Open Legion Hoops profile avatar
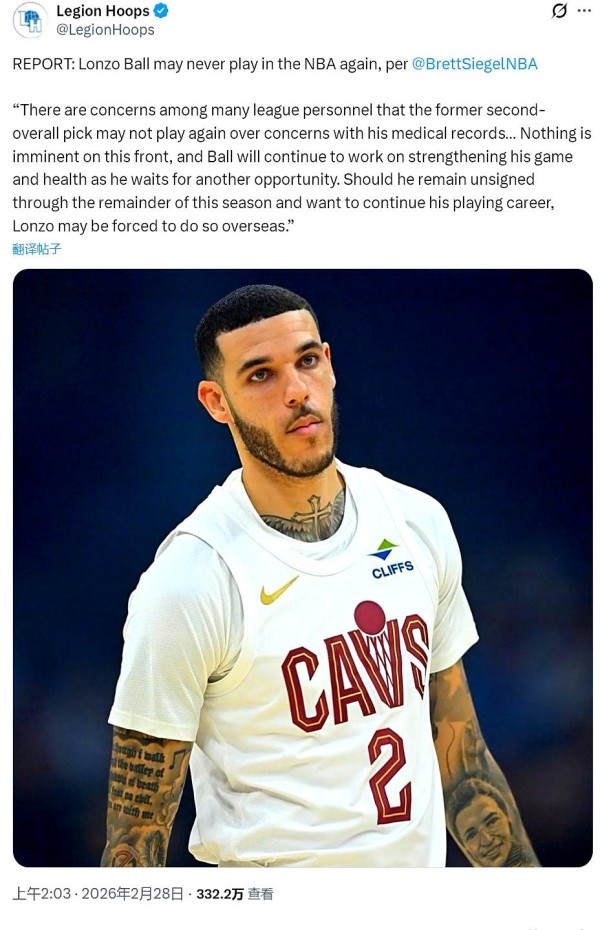Viewport: 600px width, 930px height. coord(30,20)
